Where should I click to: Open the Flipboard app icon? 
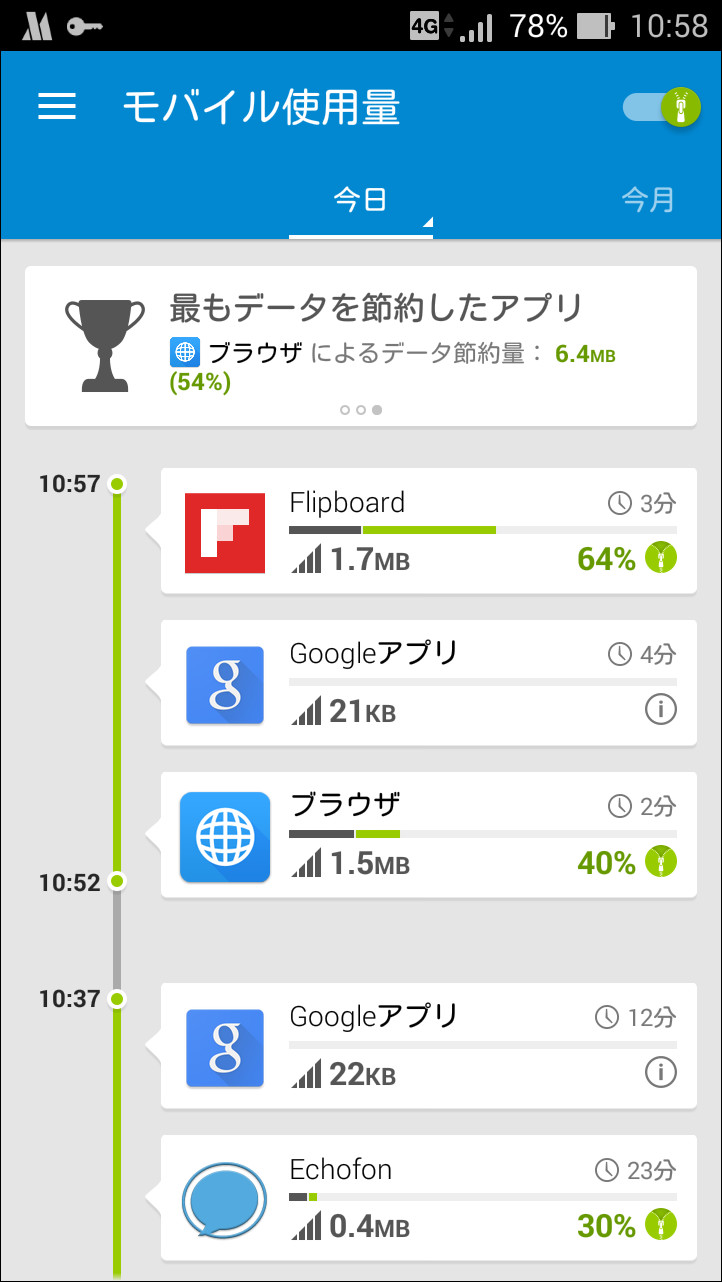click(x=224, y=532)
